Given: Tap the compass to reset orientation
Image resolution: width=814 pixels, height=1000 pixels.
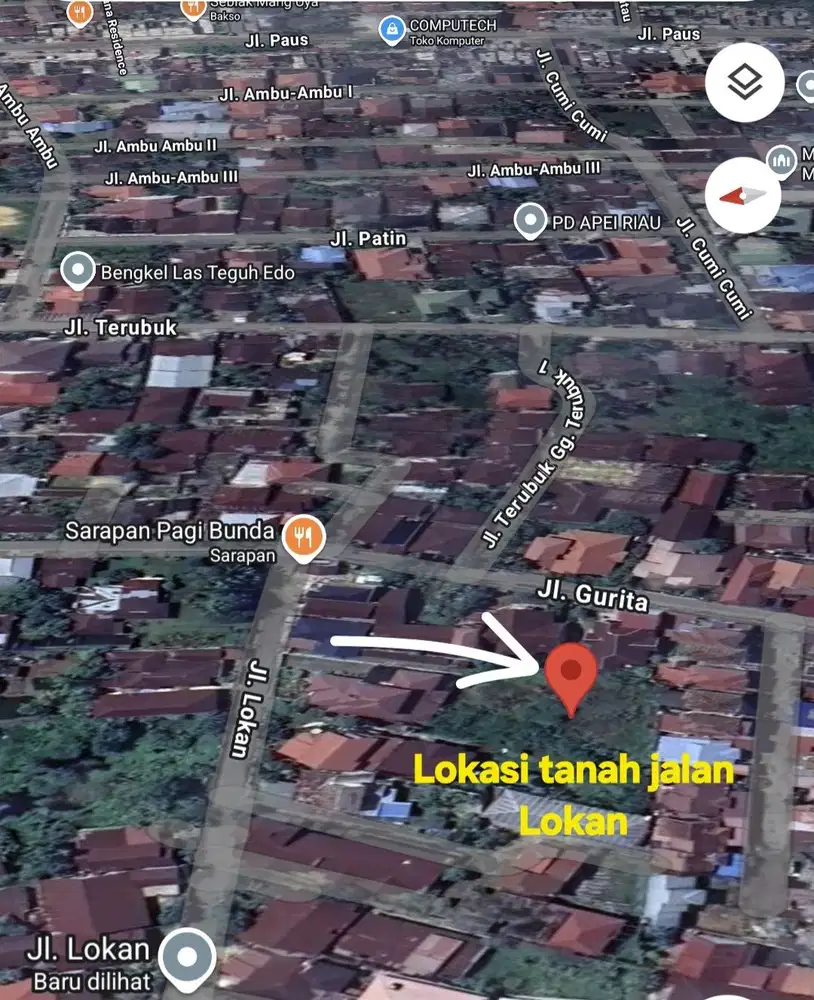Looking at the screenshot, I should point(743,195).
